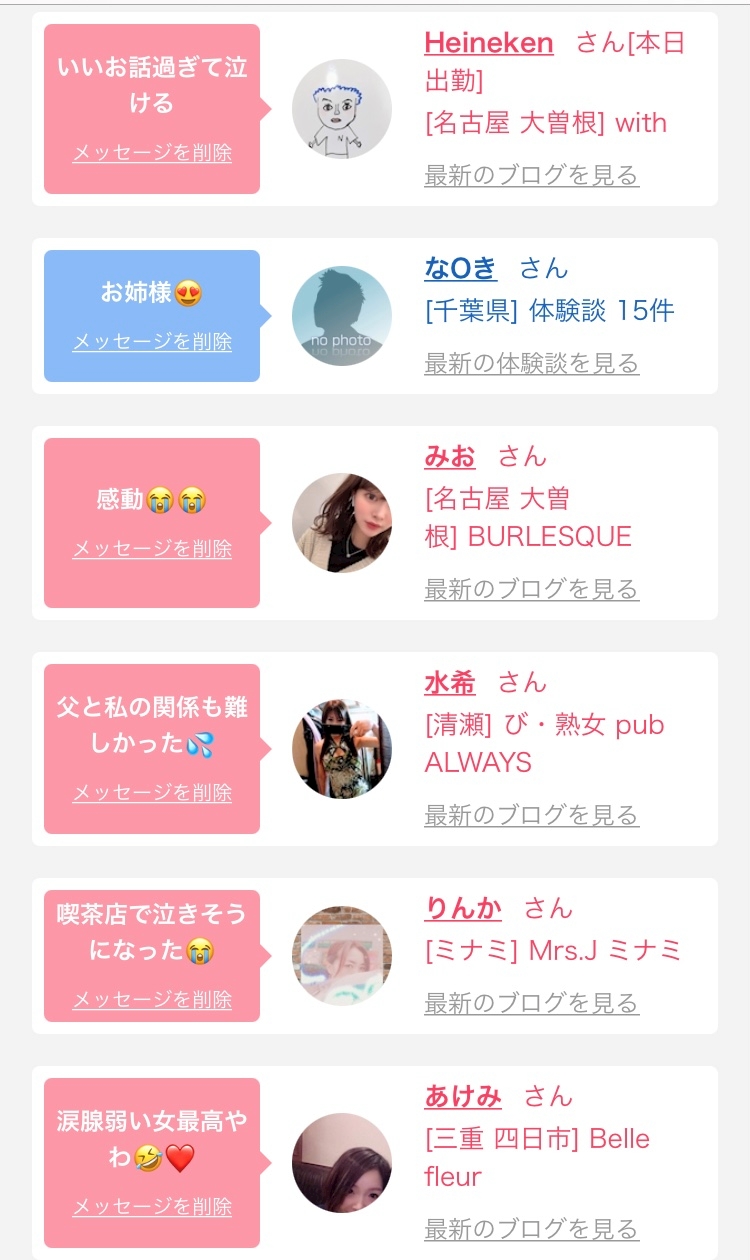View りんか's latest blog

pyautogui.click(x=532, y=1003)
